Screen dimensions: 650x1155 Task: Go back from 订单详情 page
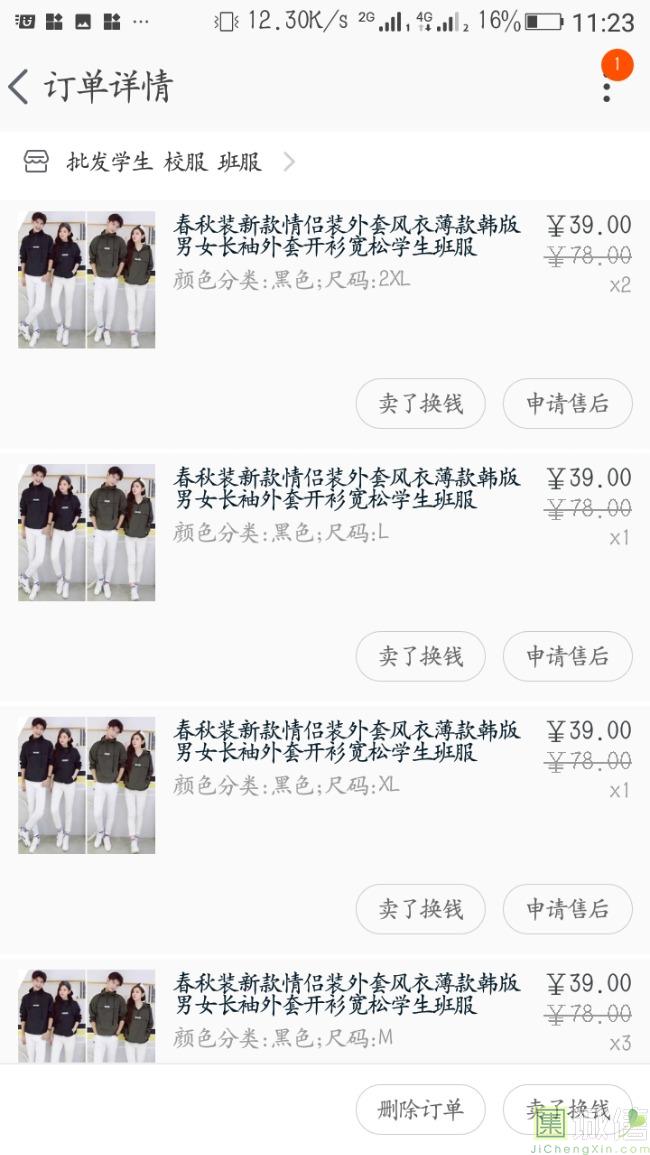(19, 87)
